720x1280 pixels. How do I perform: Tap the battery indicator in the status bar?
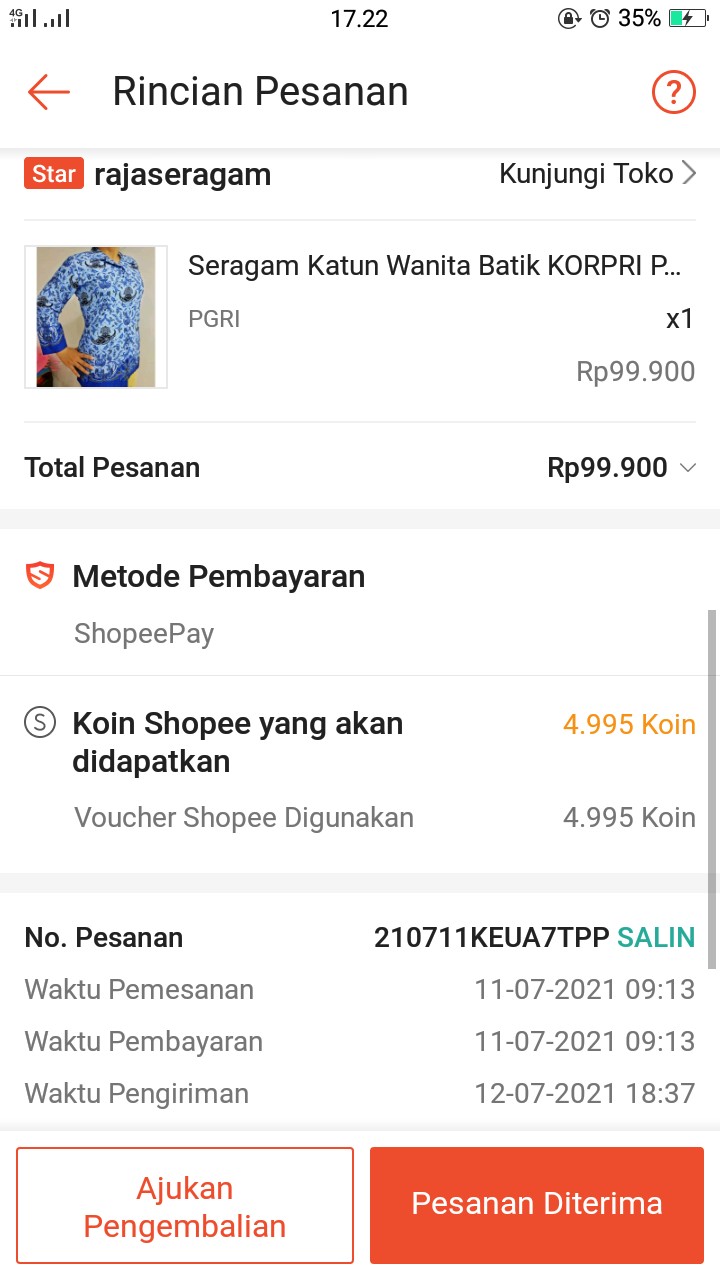pos(688,17)
